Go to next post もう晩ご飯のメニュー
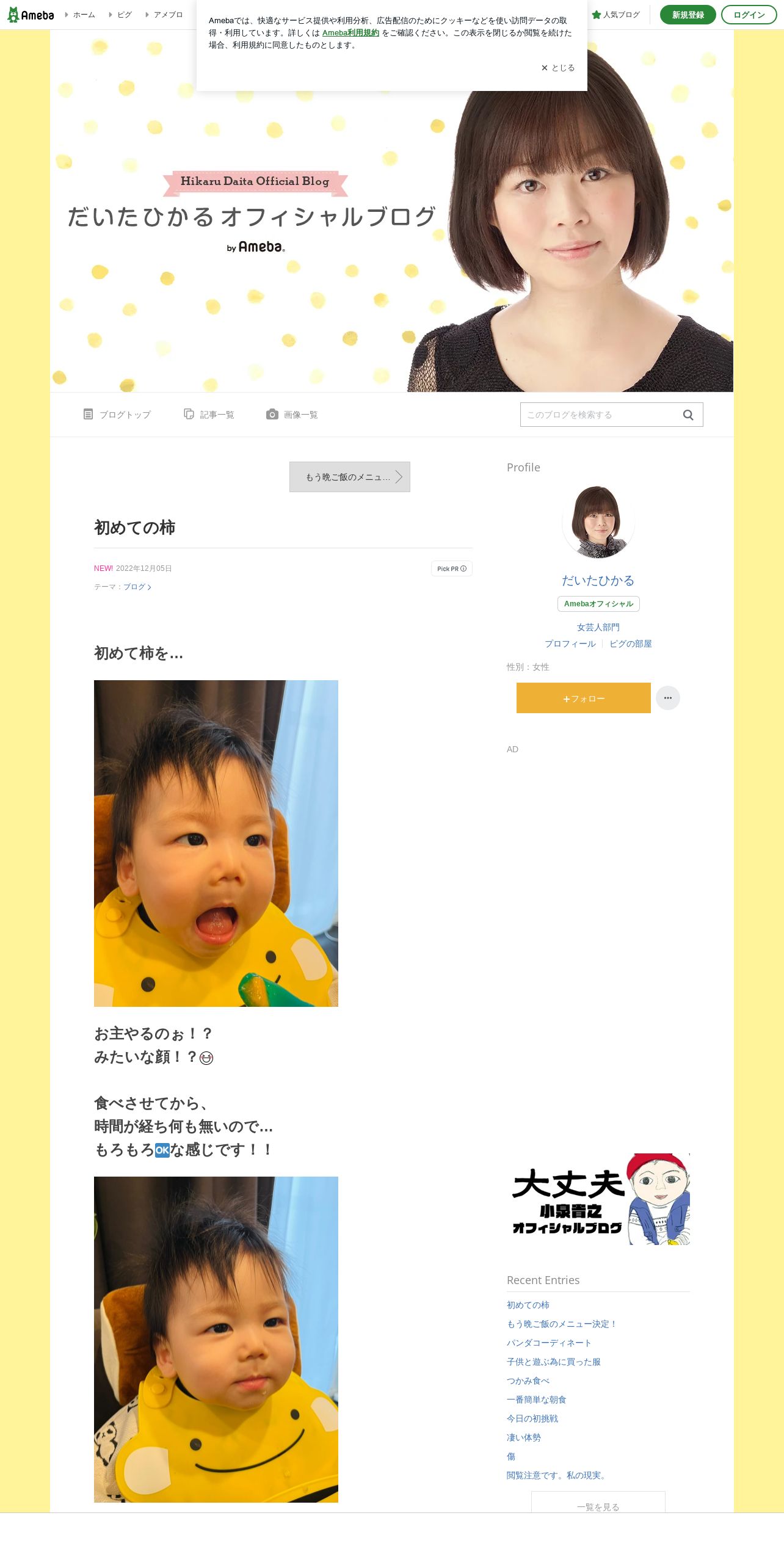Screen dimensions: 784x1568 349,477
